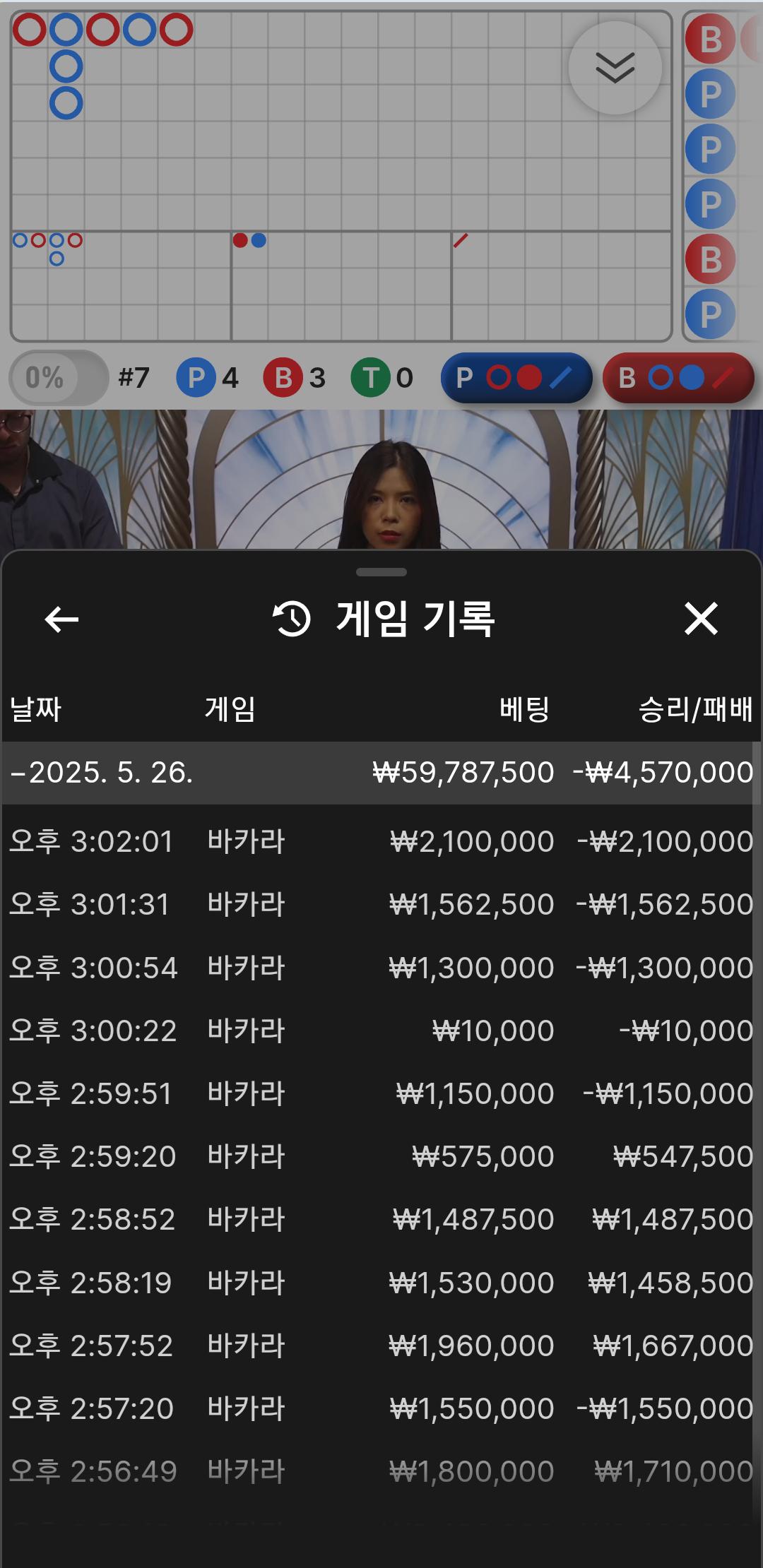763x1568 pixels.
Task: Tap the red B prediction button
Action: click(678, 378)
